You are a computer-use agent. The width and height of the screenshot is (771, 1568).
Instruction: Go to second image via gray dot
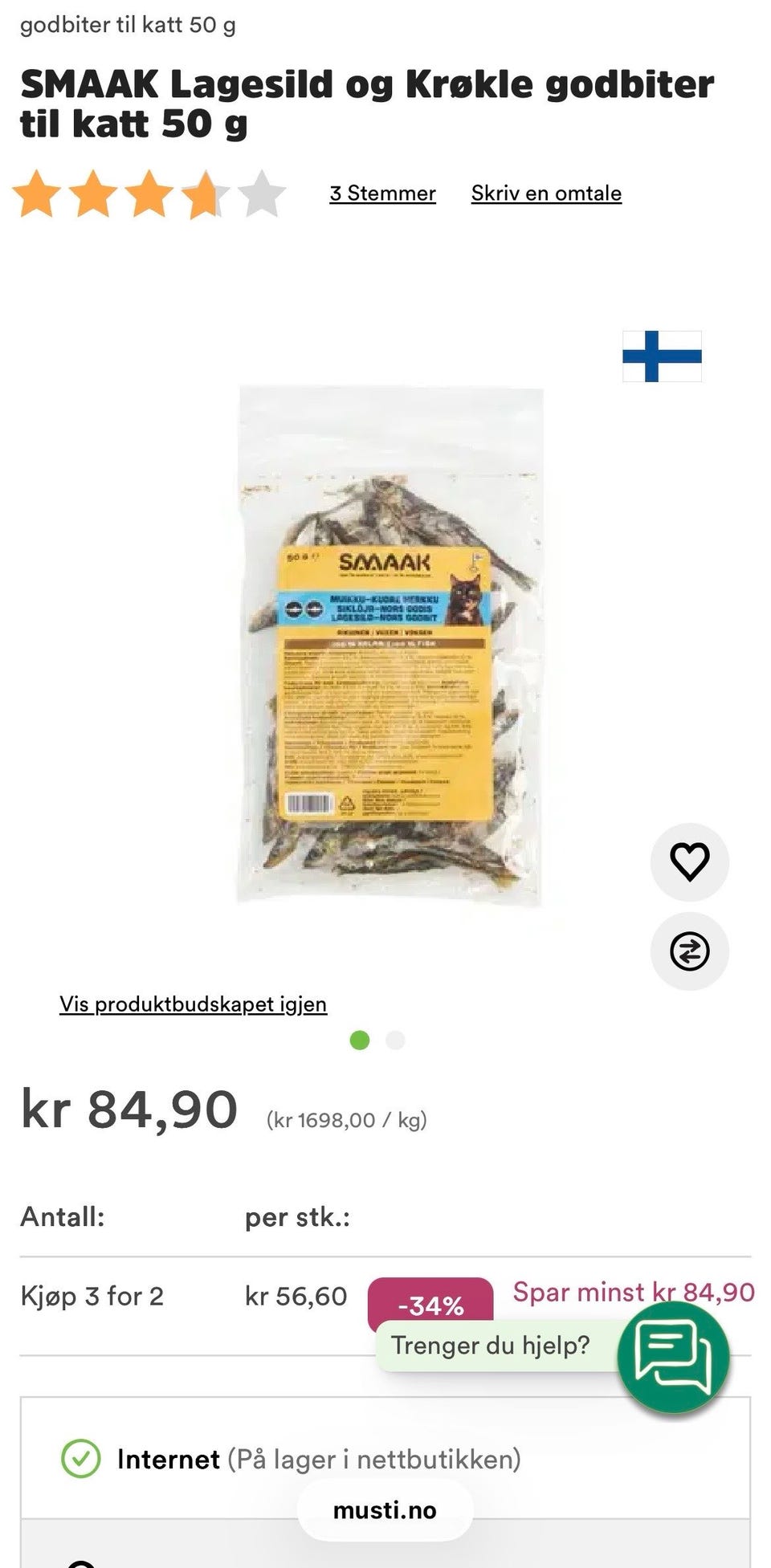click(x=395, y=1041)
